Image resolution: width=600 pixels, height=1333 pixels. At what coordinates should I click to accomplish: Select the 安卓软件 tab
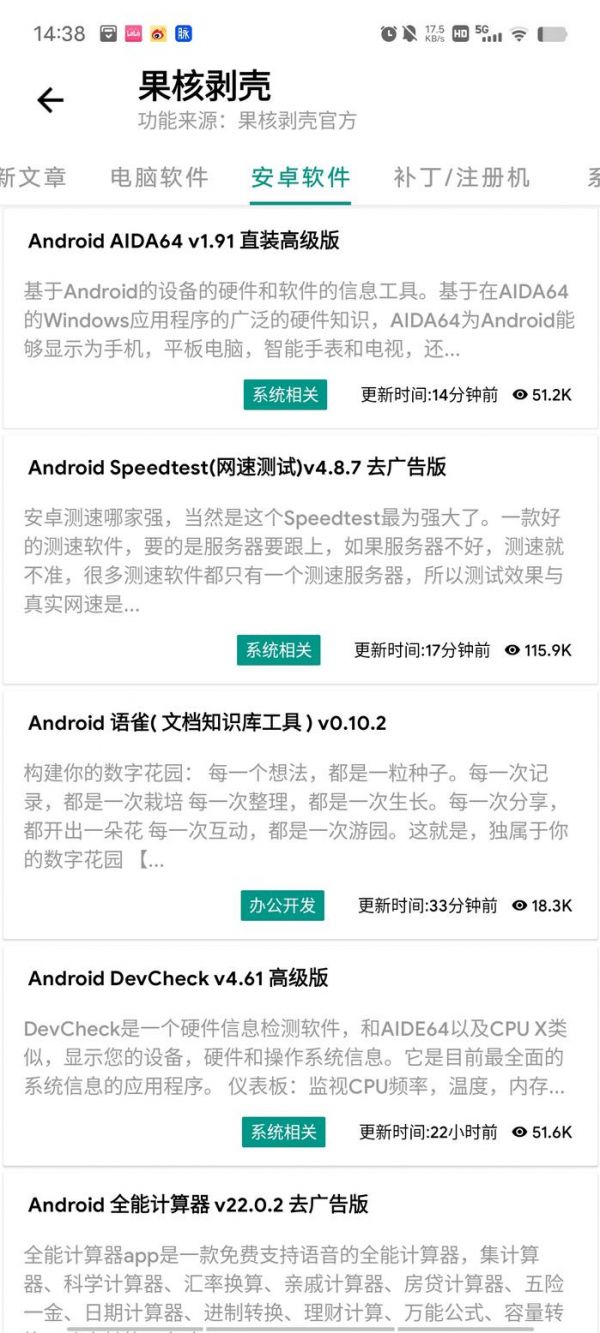click(300, 178)
